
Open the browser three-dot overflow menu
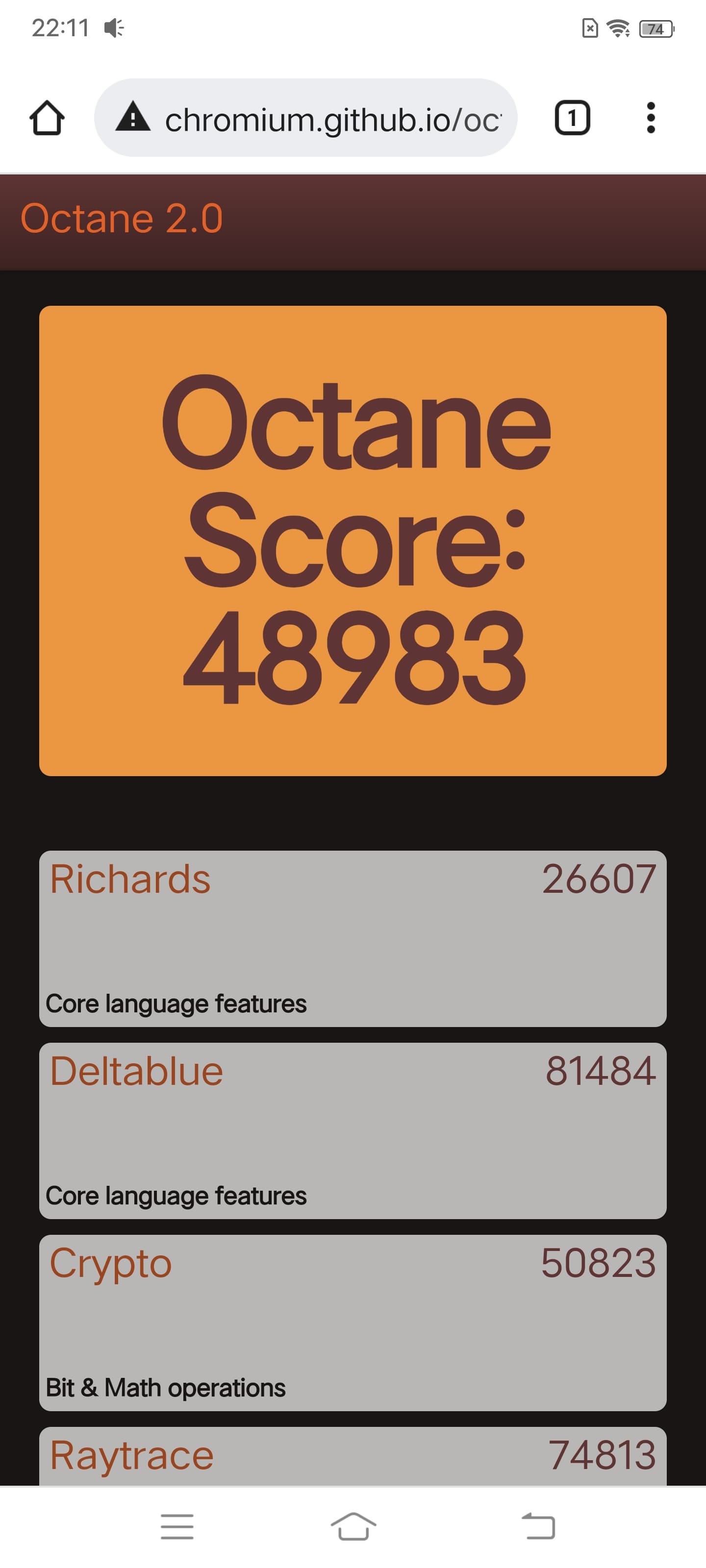point(651,118)
